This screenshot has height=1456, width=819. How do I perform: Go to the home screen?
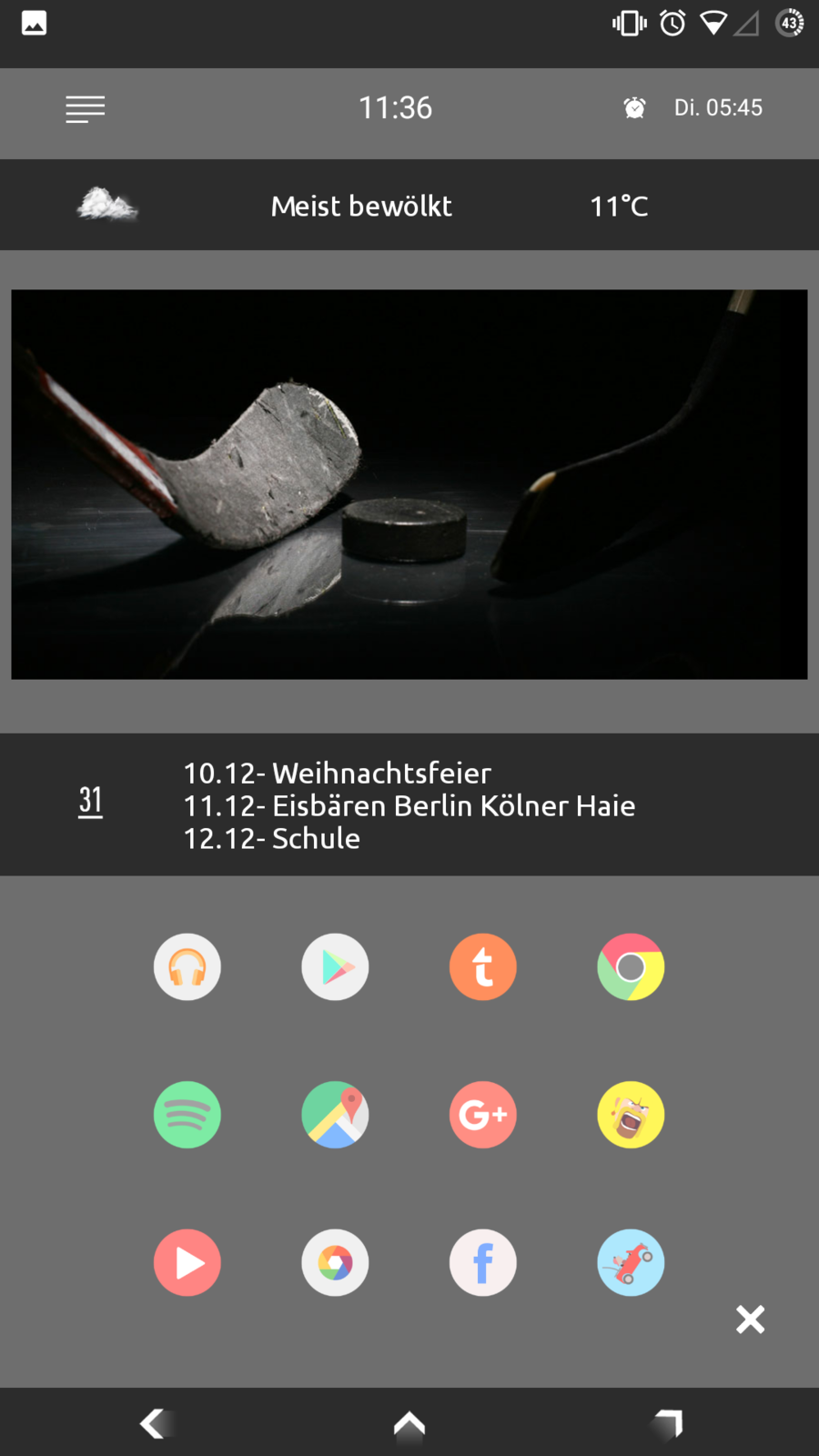(409, 1423)
